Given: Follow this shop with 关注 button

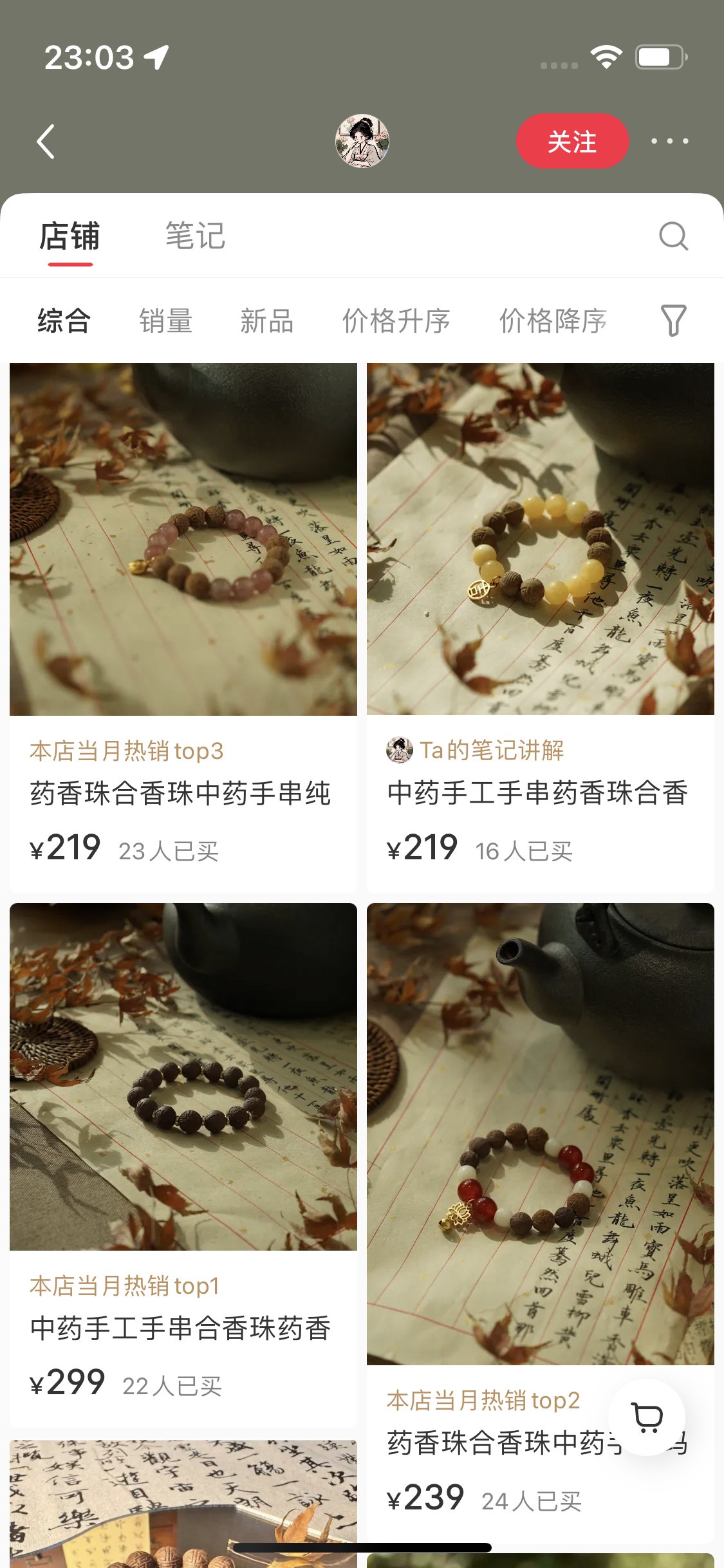Looking at the screenshot, I should (x=572, y=142).
